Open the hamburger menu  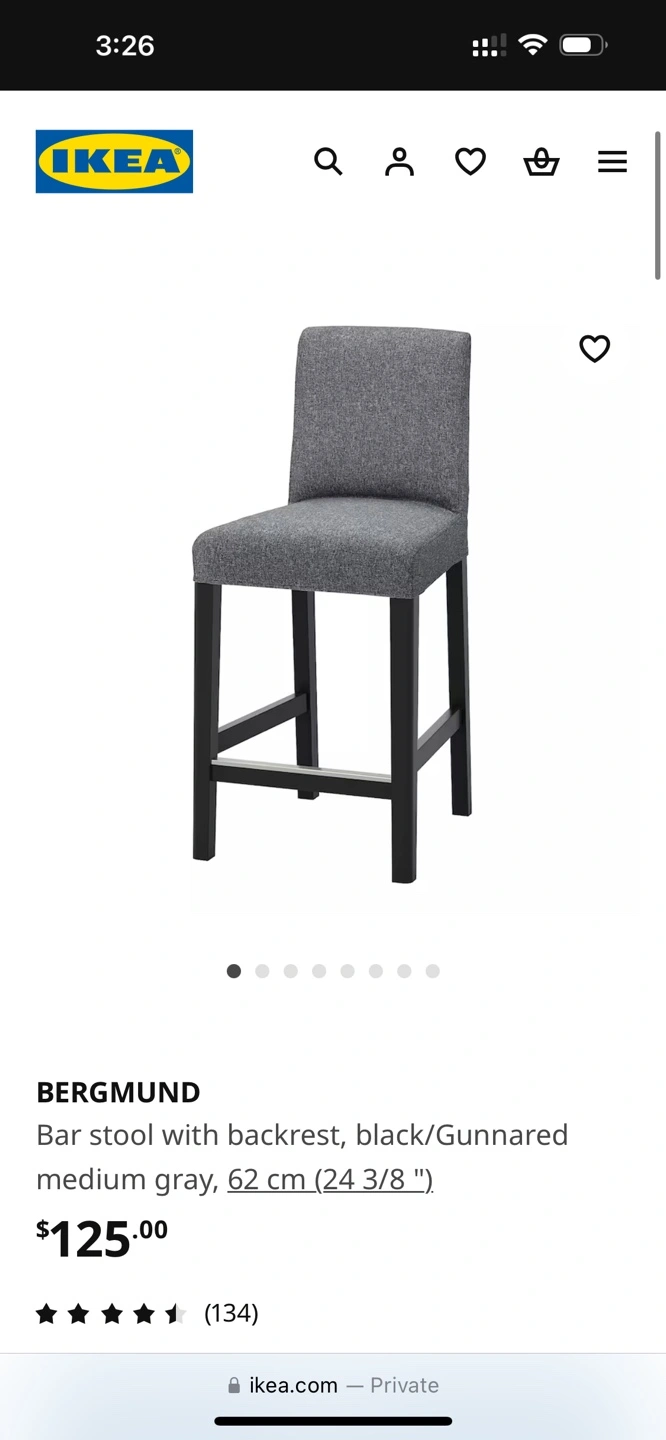[612, 162]
